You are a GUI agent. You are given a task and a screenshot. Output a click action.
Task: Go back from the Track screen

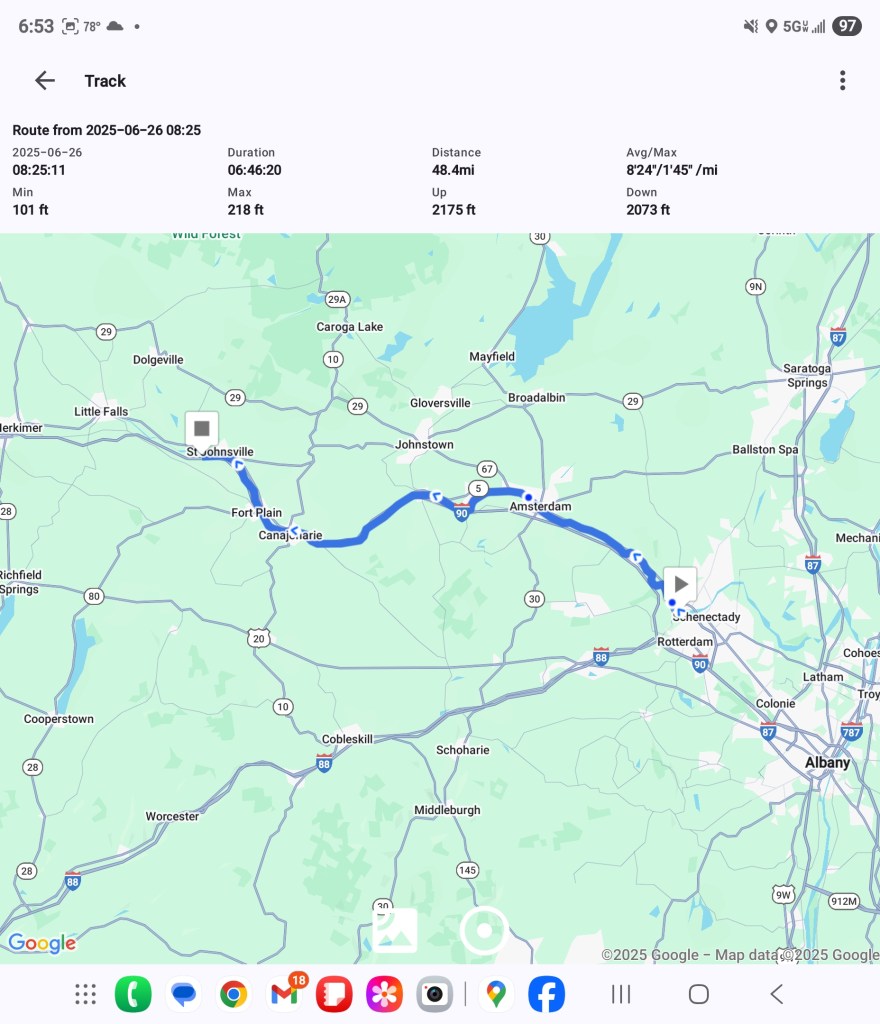(45, 81)
